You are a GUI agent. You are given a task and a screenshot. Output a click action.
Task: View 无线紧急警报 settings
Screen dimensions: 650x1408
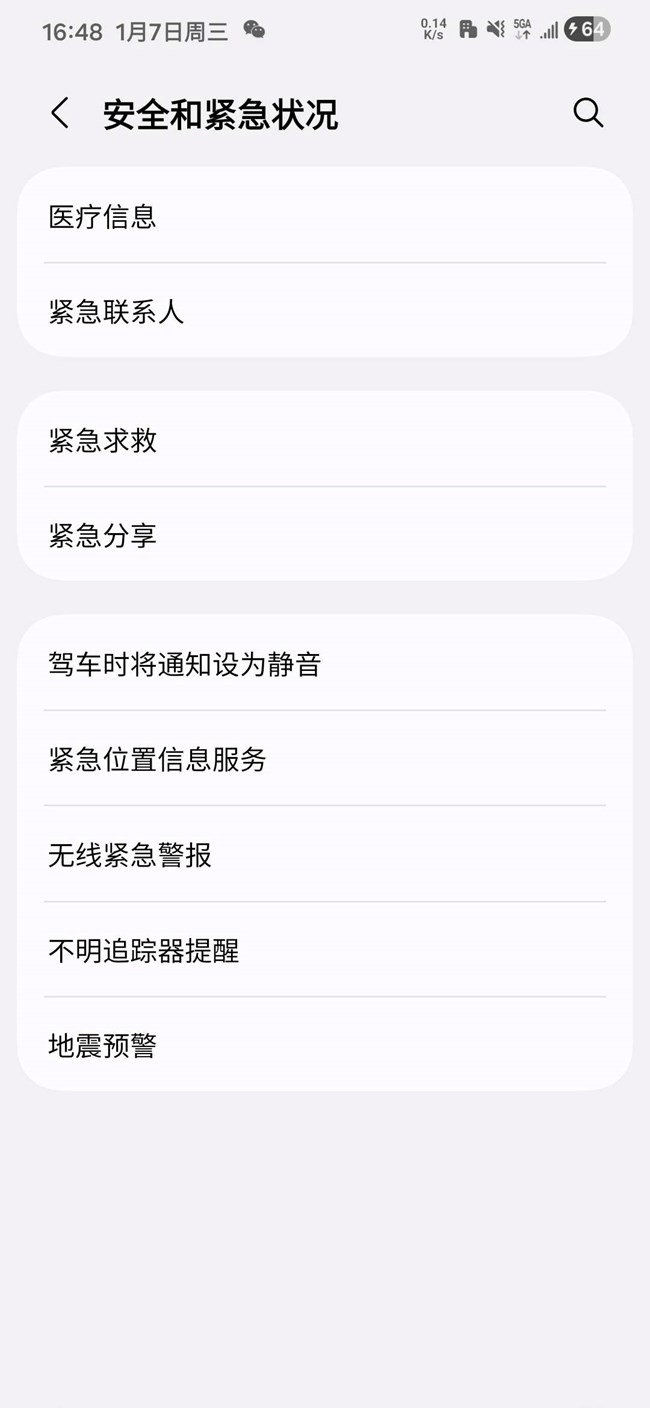[325, 855]
